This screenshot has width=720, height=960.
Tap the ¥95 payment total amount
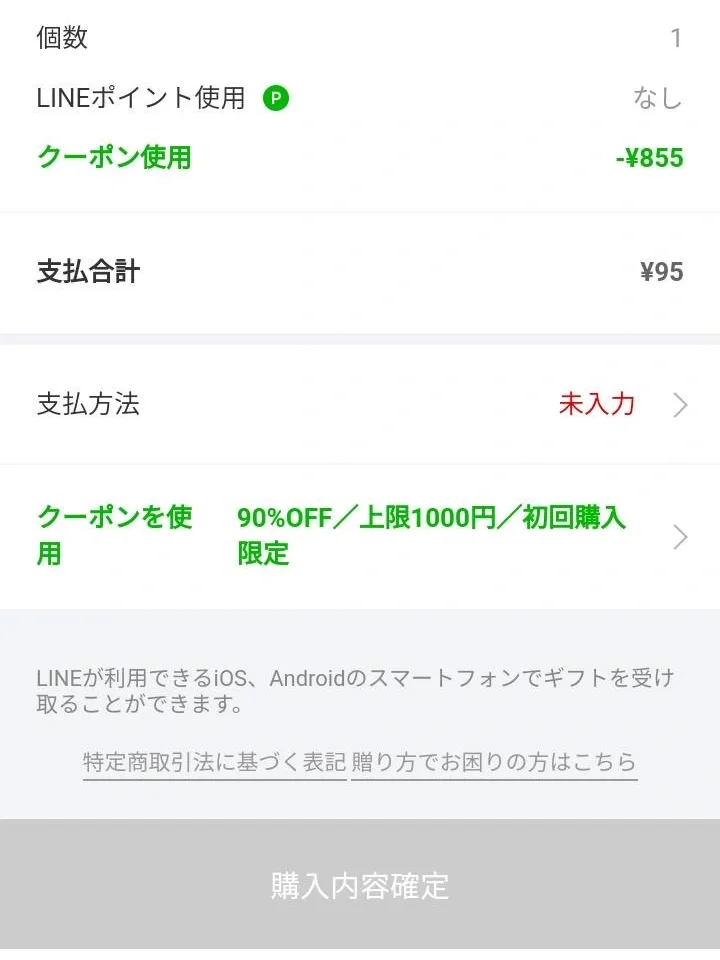pyautogui.click(x=661, y=272)
